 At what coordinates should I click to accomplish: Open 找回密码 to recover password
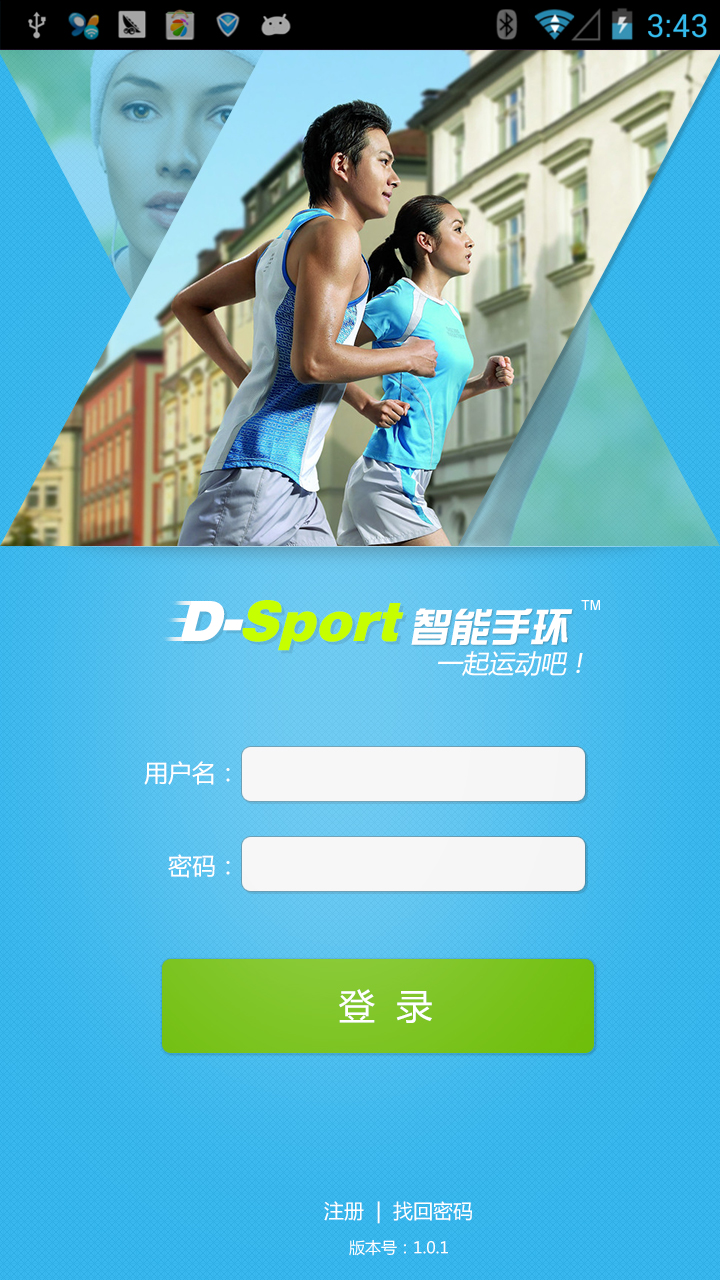tap(432, 1212)
